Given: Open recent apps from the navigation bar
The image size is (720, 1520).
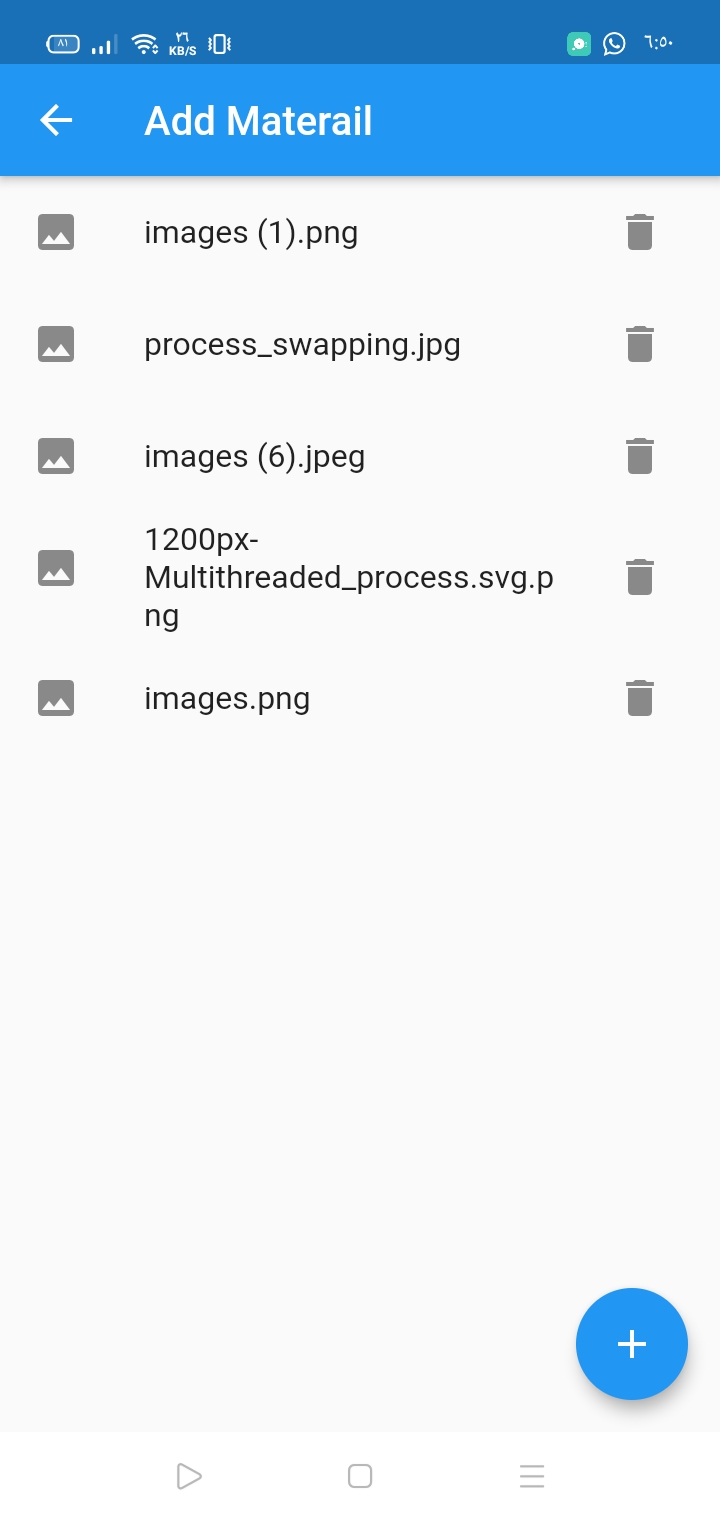Looking at the screenshot, I should pyautogui.click(x=532, y=1476).
